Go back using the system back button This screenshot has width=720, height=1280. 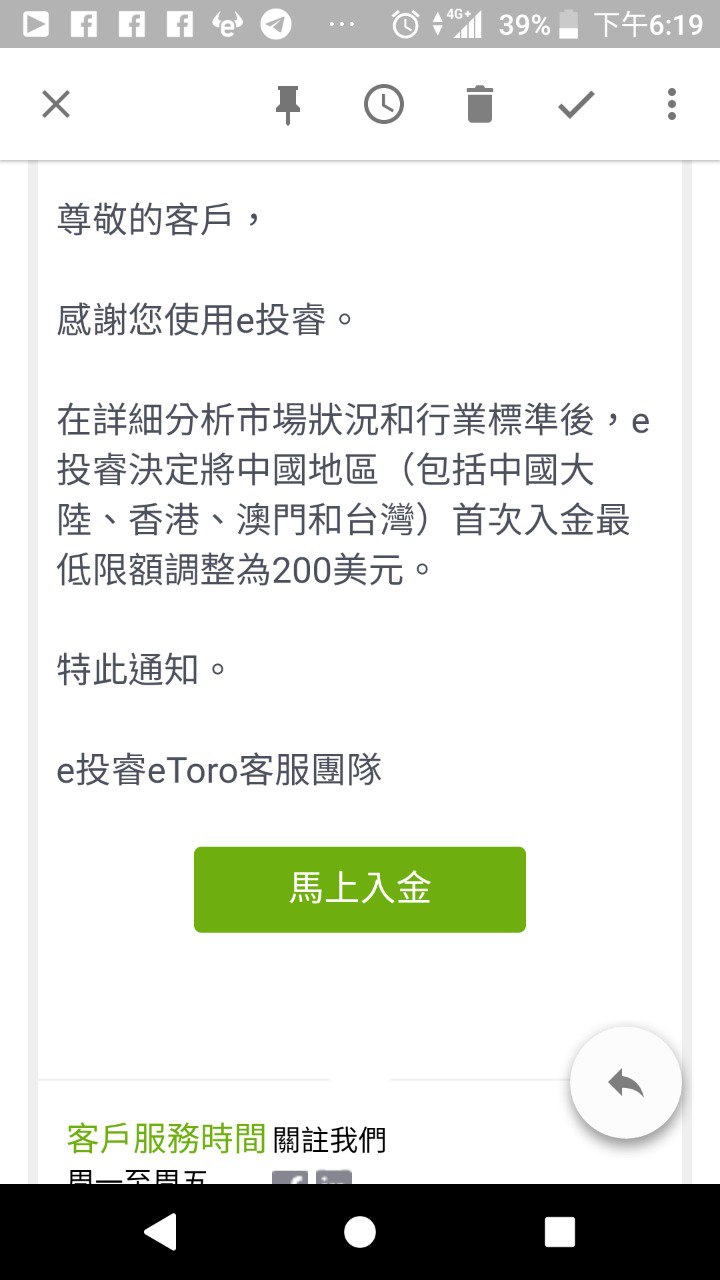point(160,1232)
